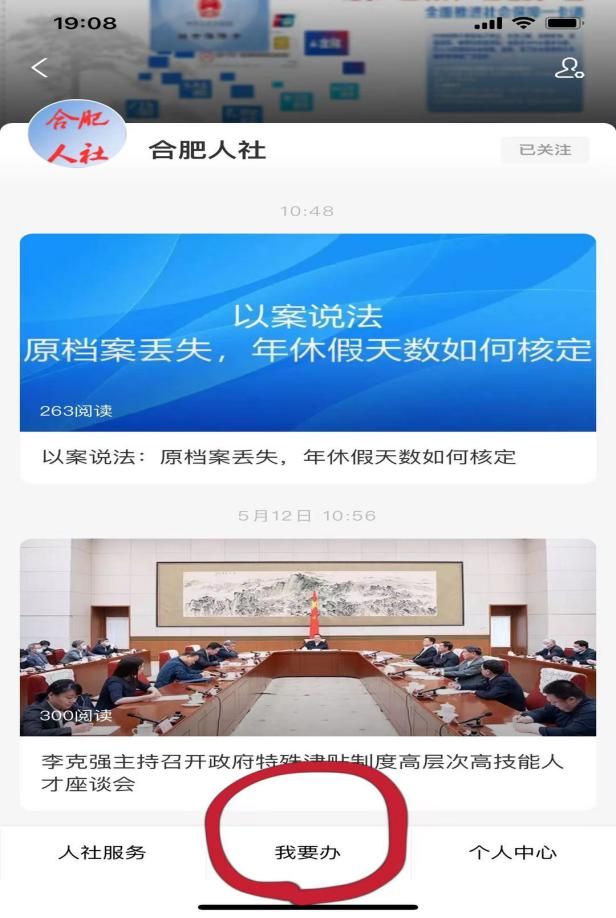Open the 合肥人社 account avatar
Screen dimensions: 616x918
tap(77, 135)
